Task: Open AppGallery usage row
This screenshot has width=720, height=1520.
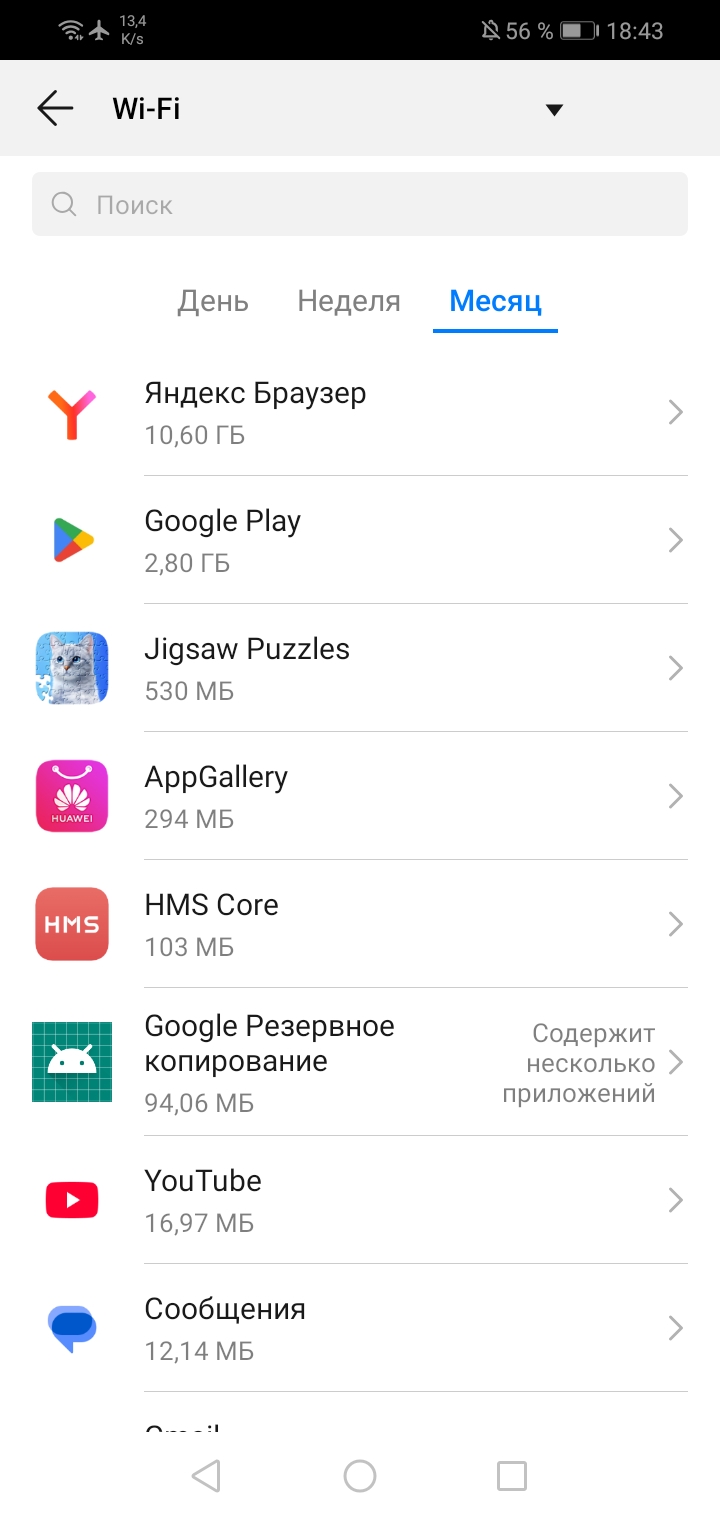Action: [360, 796]
